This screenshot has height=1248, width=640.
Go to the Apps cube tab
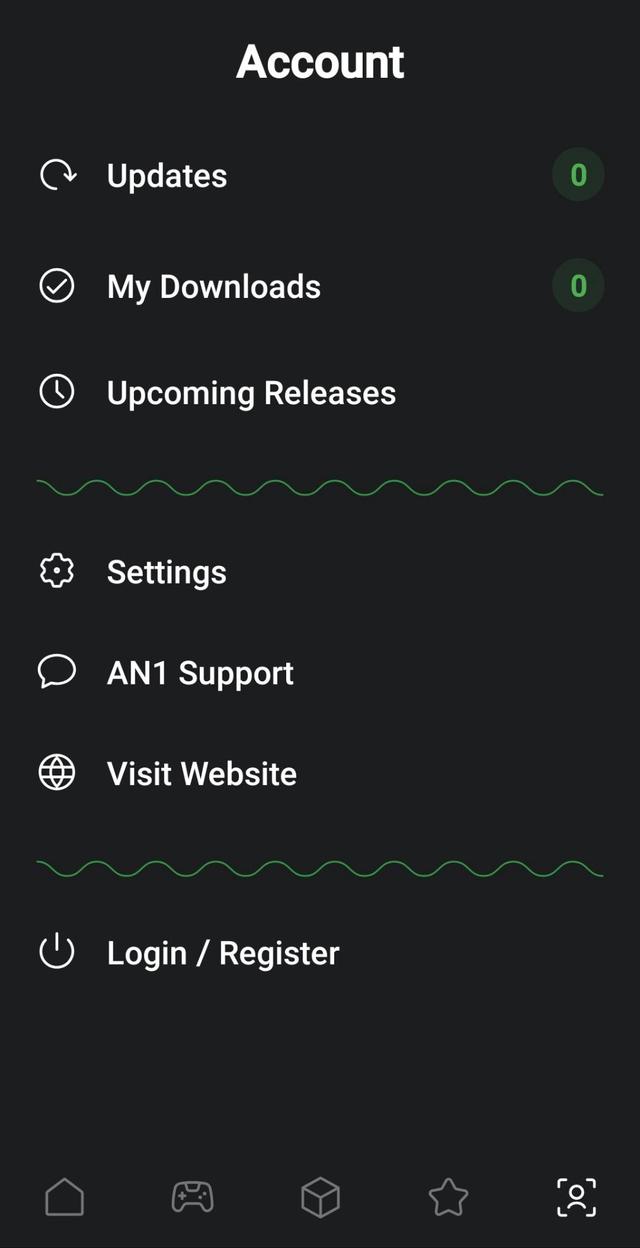click(x=320, y=1197)
